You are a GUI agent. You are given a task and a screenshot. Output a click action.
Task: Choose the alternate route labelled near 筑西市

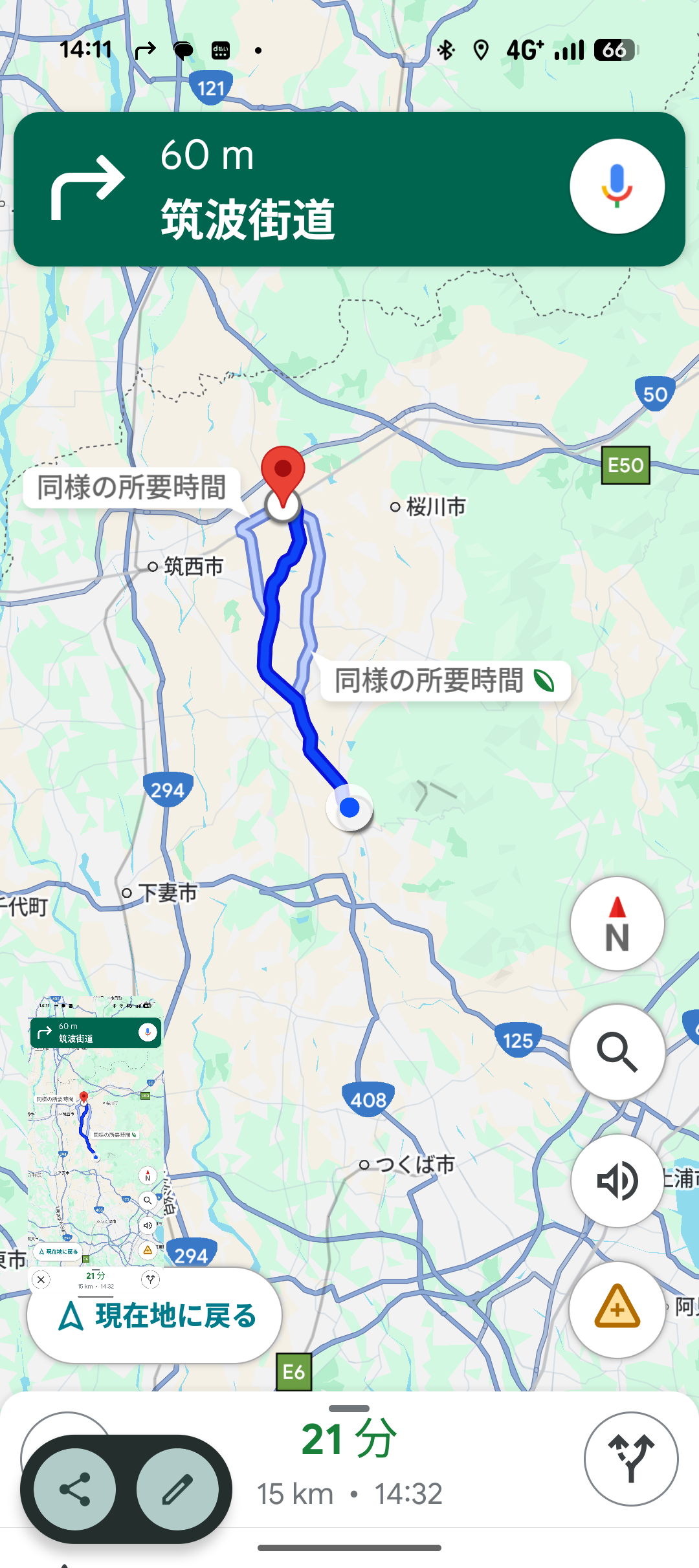pos(131,487)
